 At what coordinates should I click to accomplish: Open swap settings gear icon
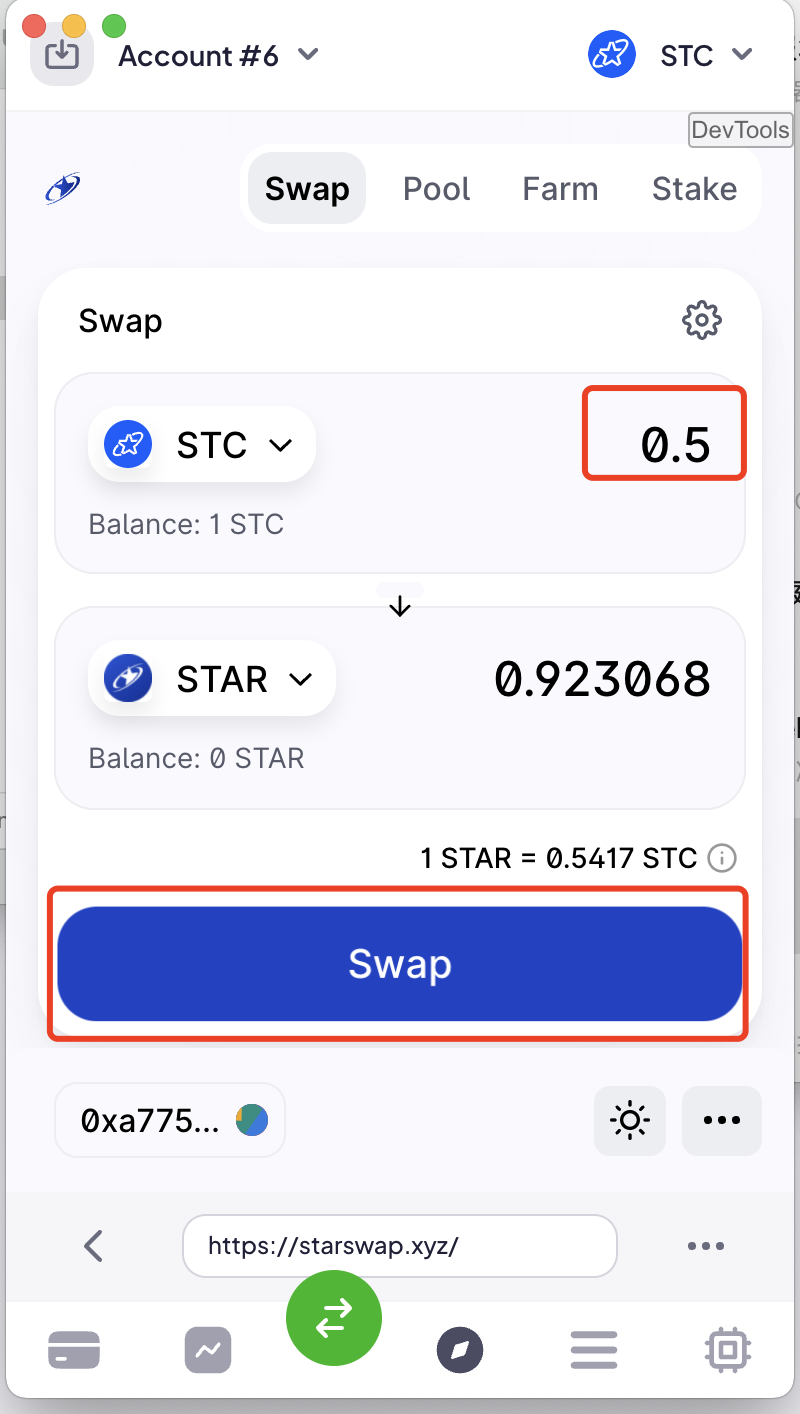point(701,320)
